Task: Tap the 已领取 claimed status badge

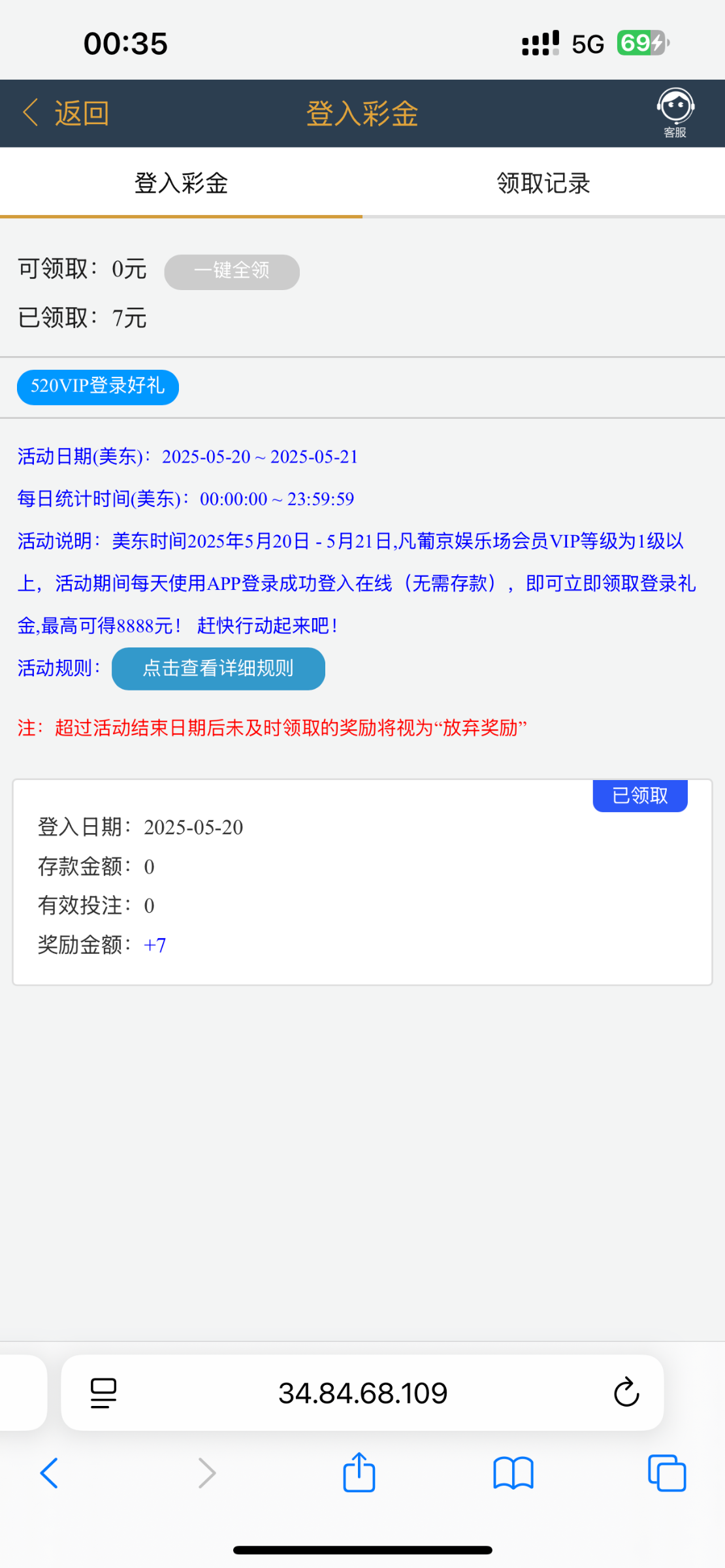Action: tap(640, 795)
